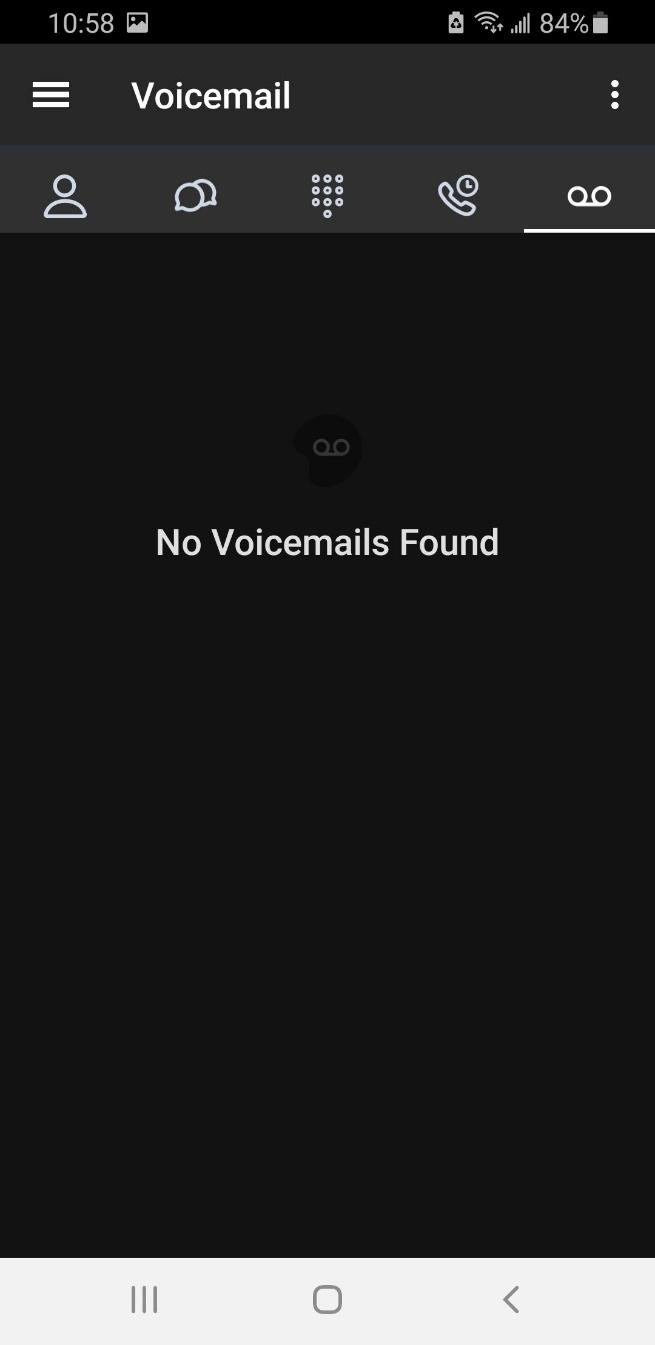Open the three-dot overflow menu
This screenshot has height=1345, width=655.
[614, 96]
